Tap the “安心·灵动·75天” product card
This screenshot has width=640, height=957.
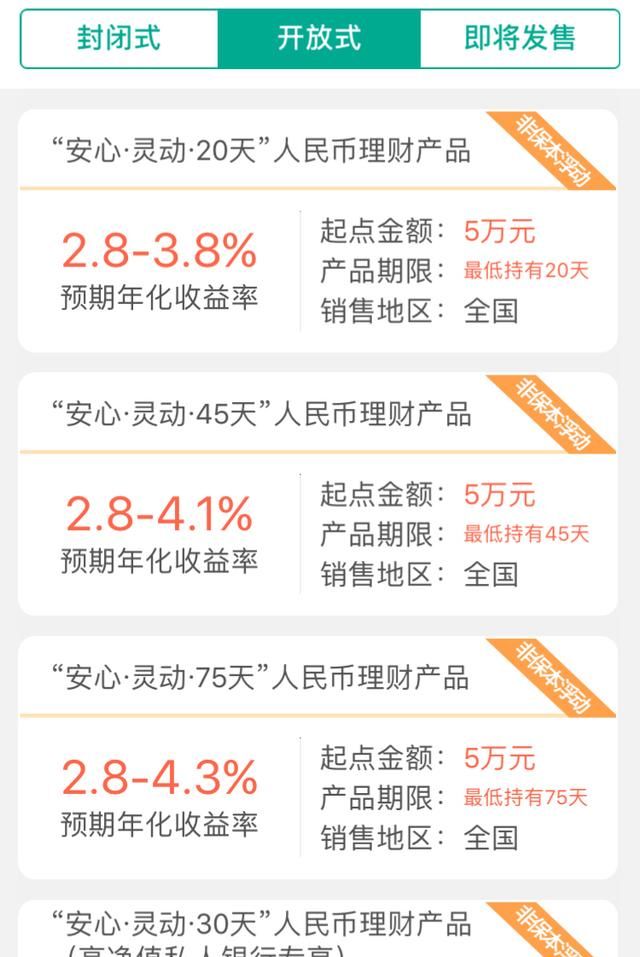coord(318,758)
